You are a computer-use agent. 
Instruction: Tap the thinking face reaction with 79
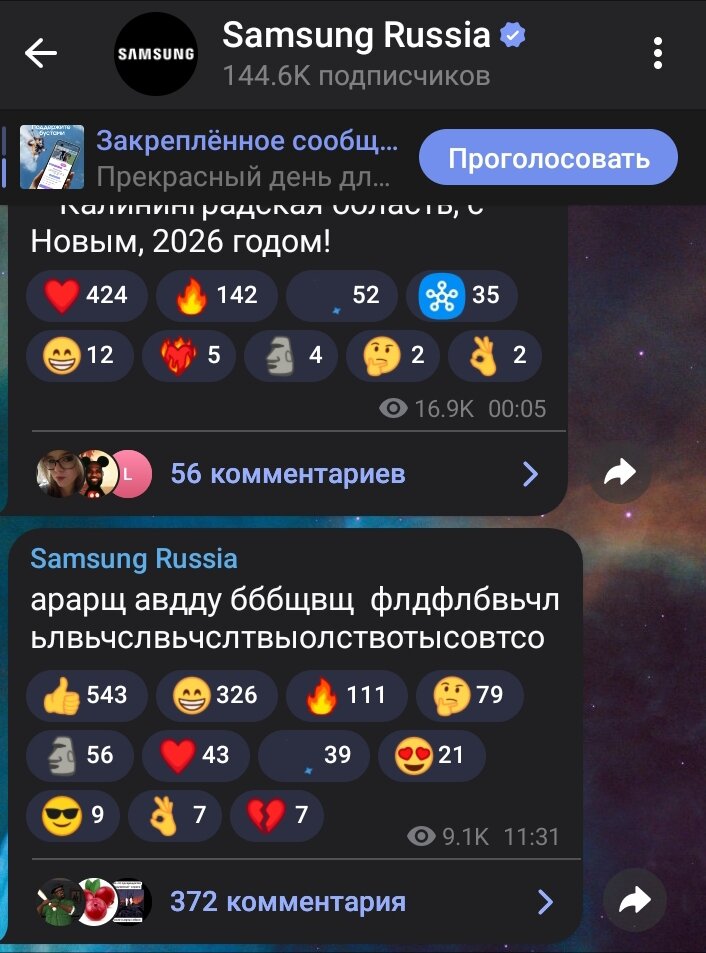coord(469,695)
